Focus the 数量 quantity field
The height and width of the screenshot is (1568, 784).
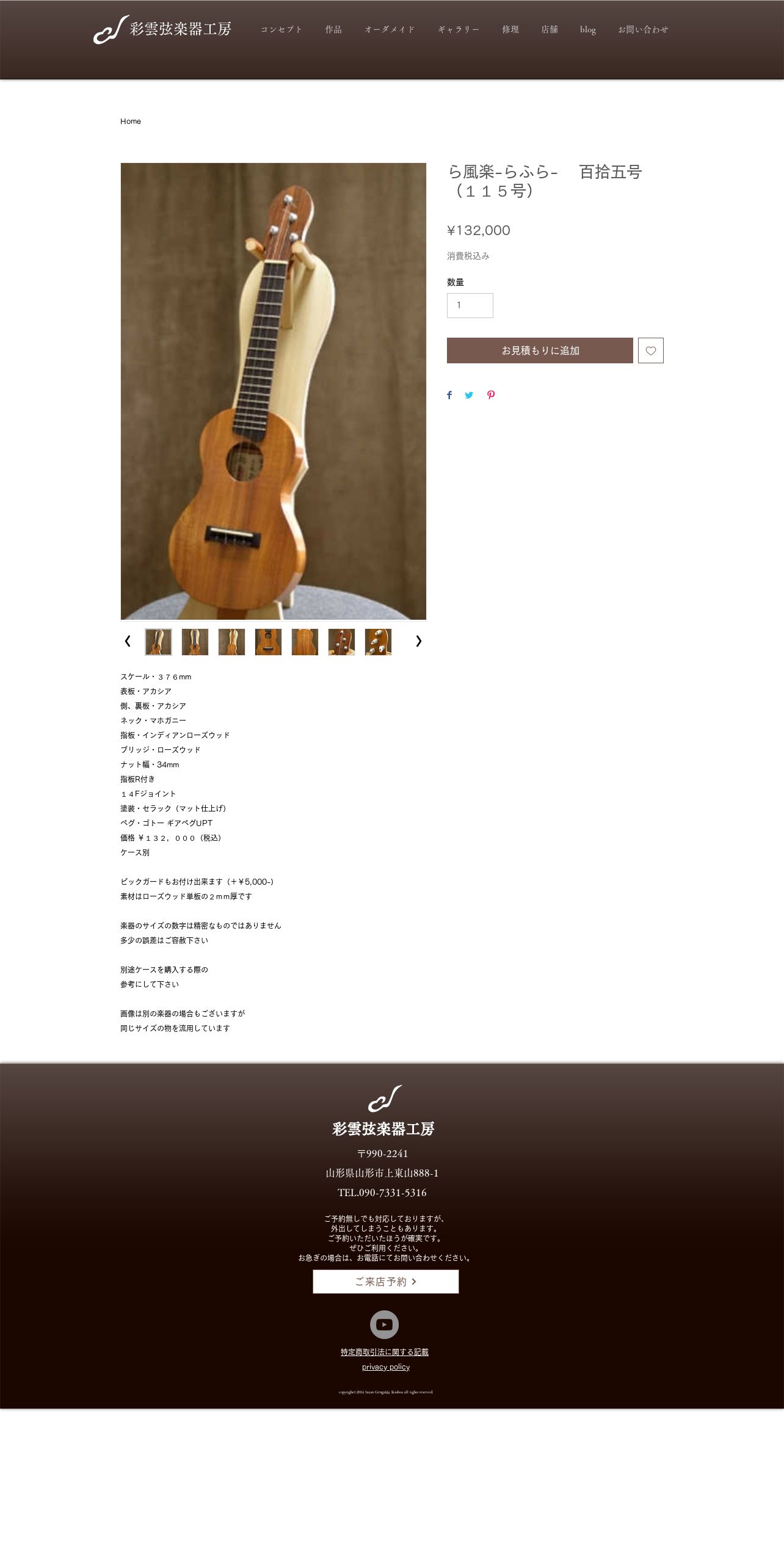[470, 305]
